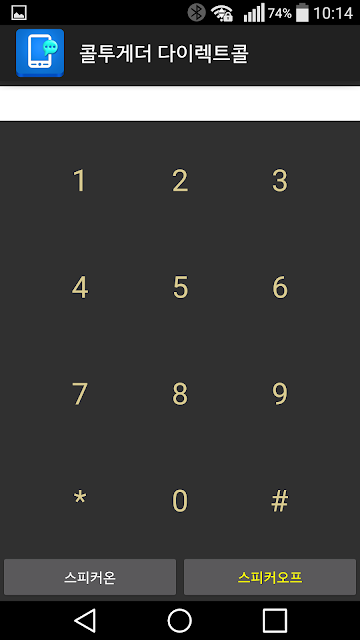
Task: Turn the speaker on with 스피커온
Action: (90, 577)
